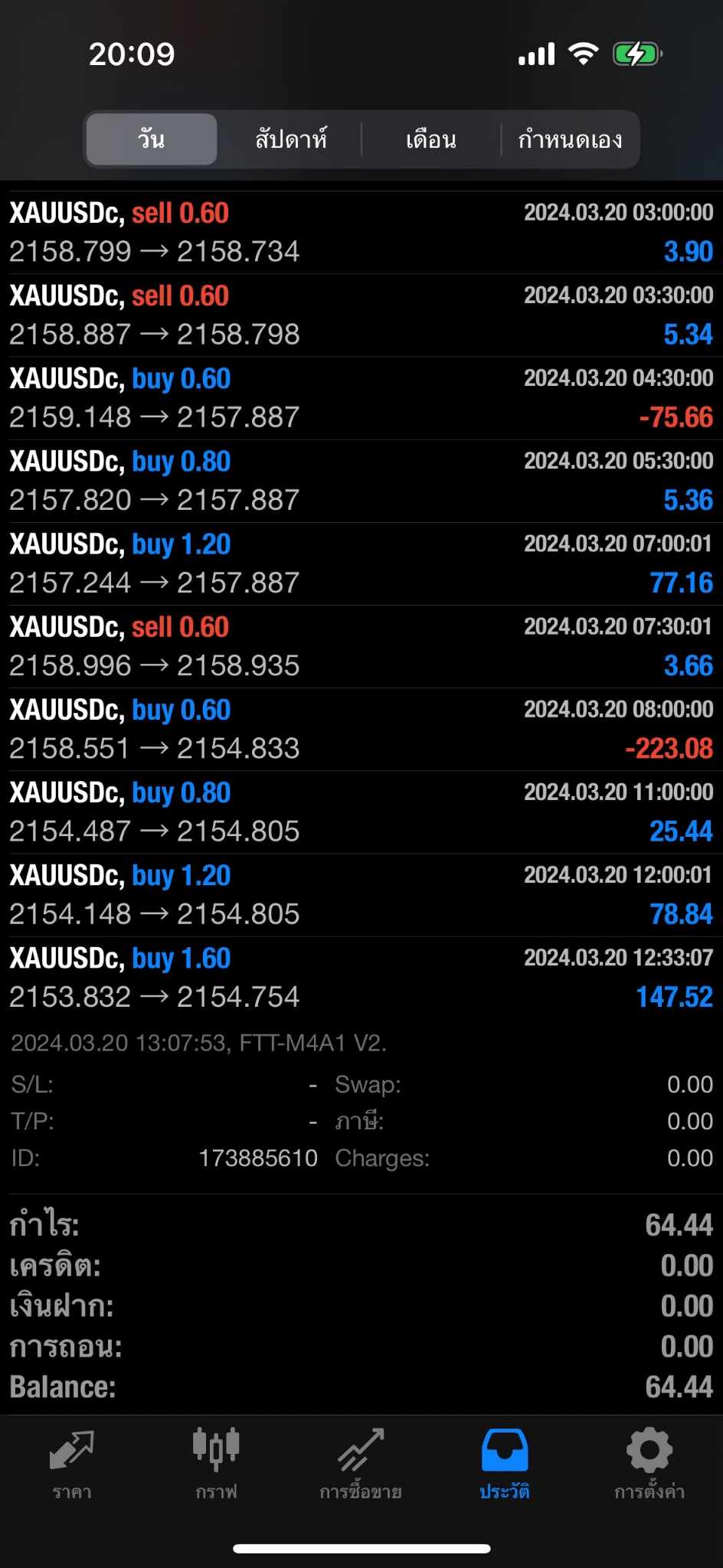Select the เดือน period tab
Image resolution: width=723 pixels, height=1568 pixels.
(x=431, y=139)
